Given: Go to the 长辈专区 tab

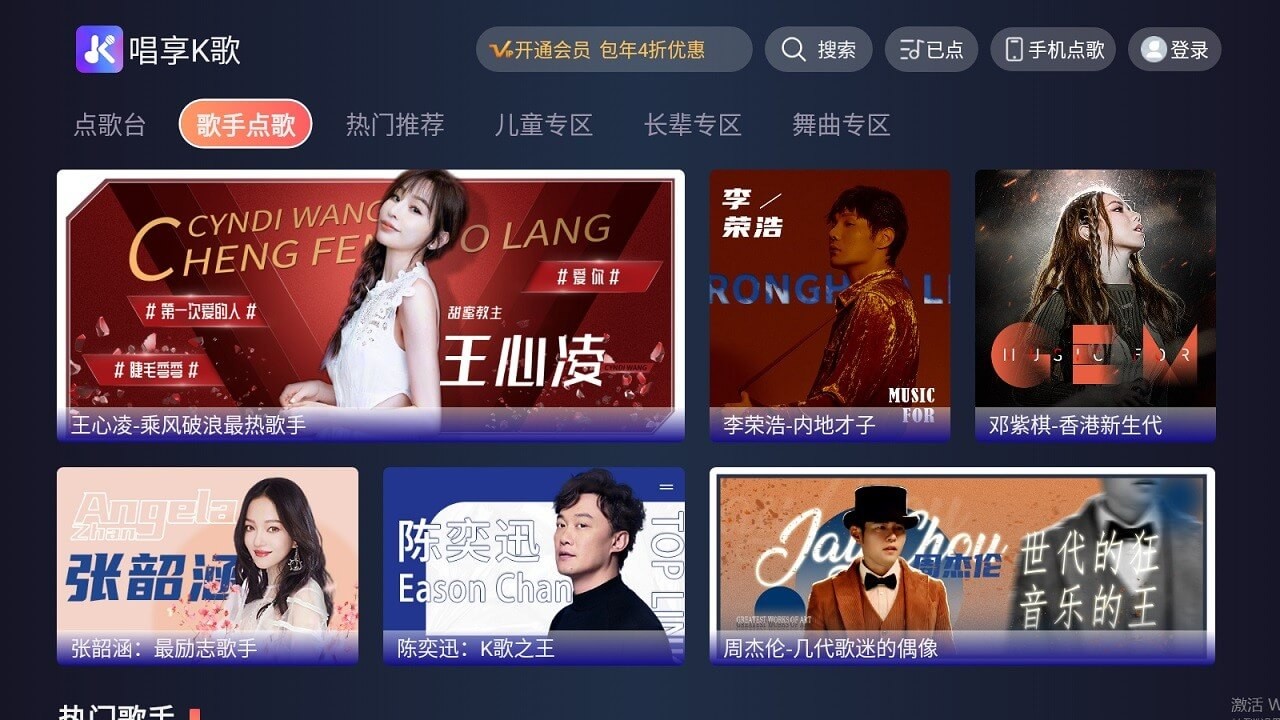Looking at the screenshot, I should point(692,125).
